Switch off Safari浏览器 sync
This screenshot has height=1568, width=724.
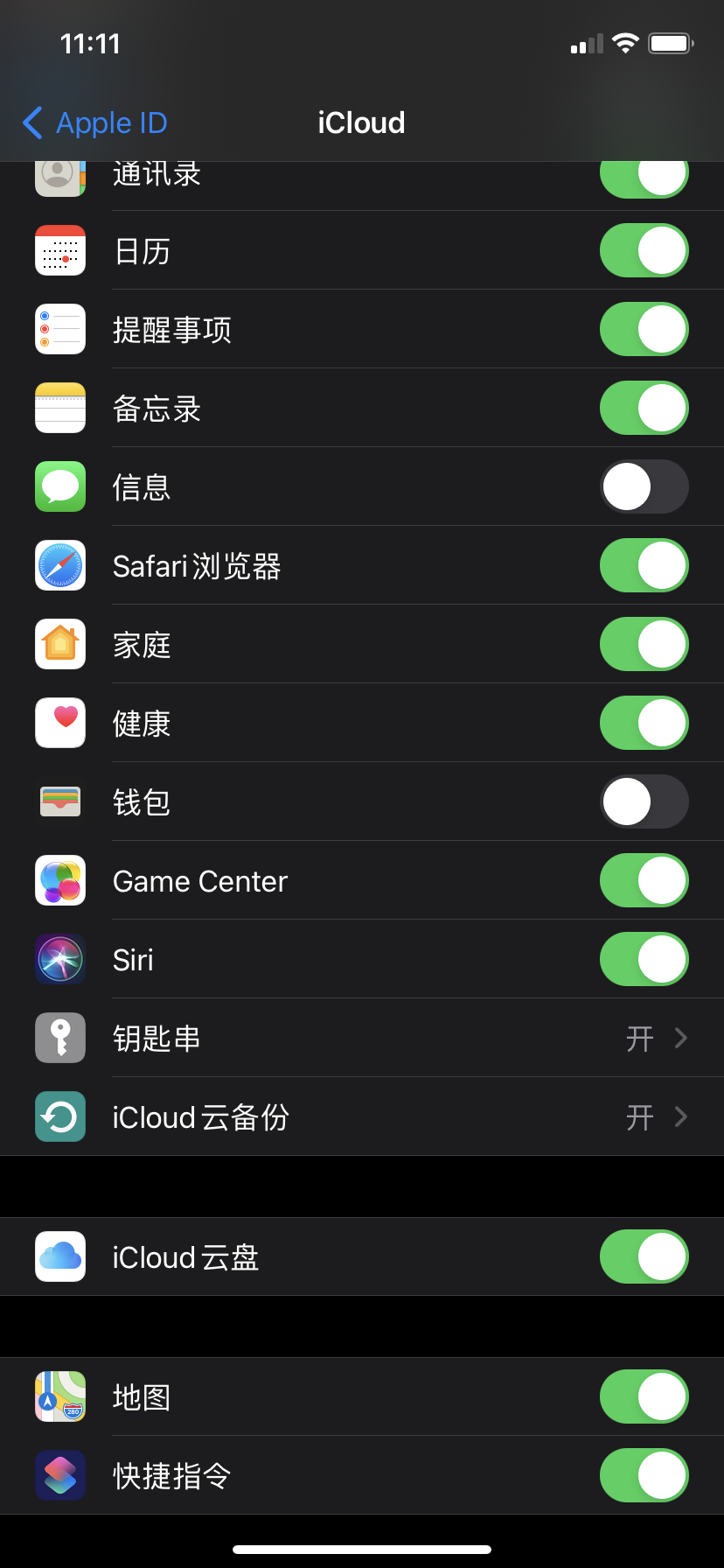pos(644,566)
